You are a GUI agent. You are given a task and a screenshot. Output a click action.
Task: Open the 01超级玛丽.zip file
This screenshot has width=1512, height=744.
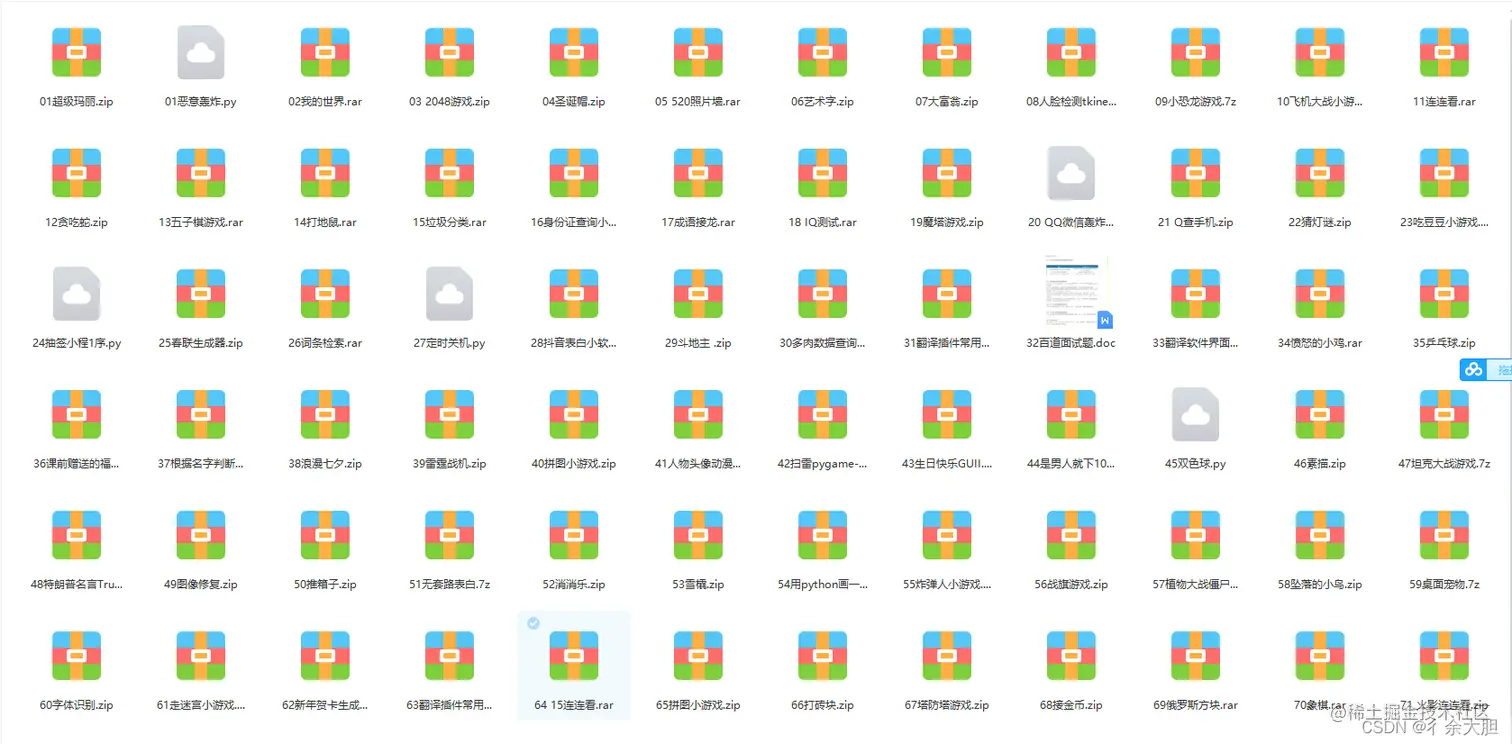point(76,53)
